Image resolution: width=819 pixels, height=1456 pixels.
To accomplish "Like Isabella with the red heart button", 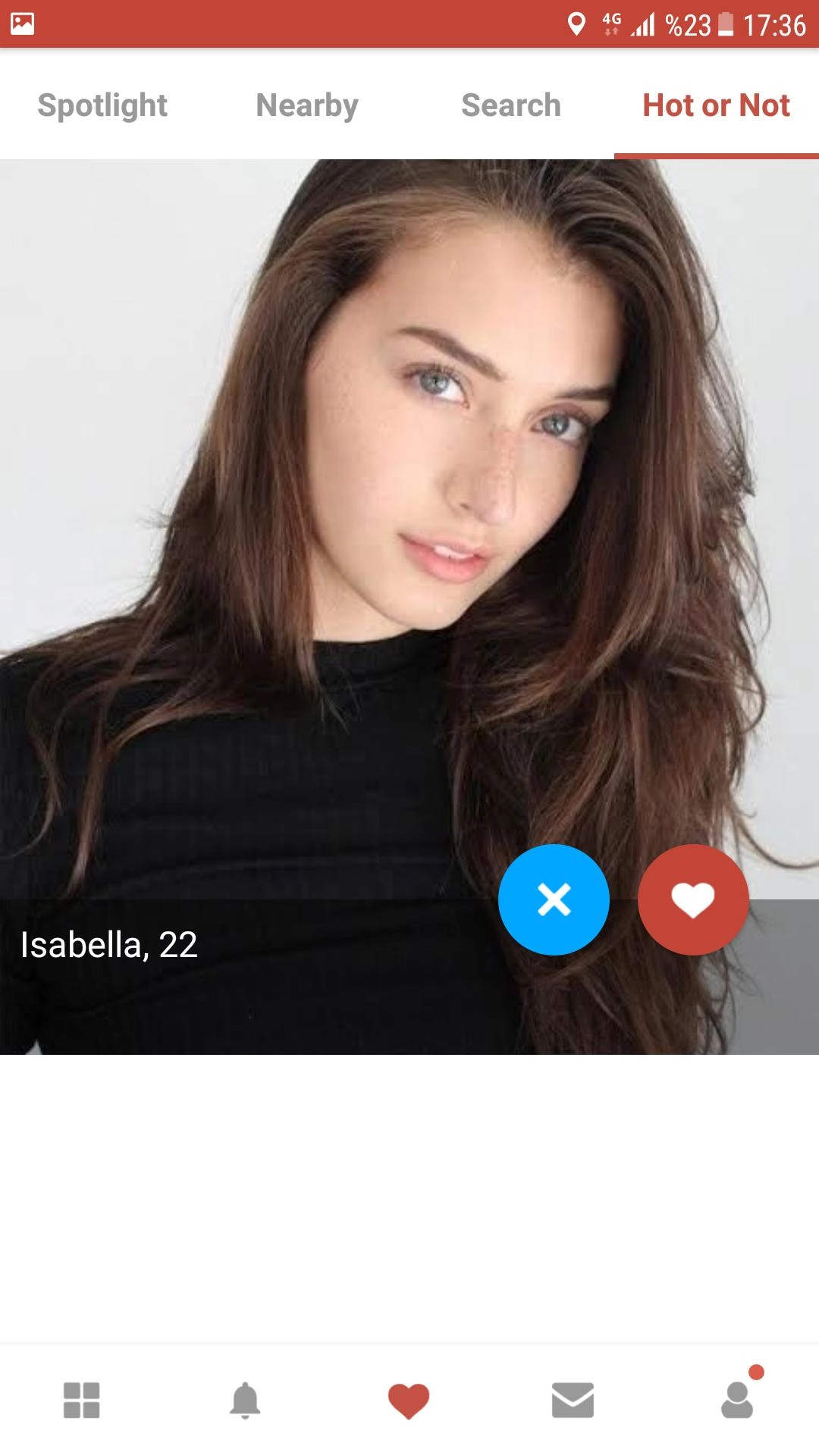I will pyautogui.click(x=693, y=899).
